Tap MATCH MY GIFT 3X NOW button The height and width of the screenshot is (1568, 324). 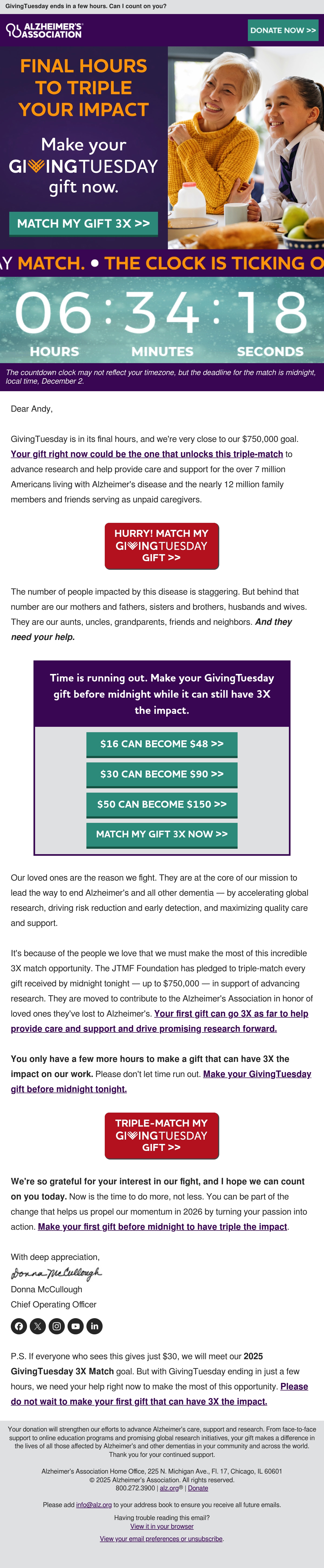(x=162, y=834)
